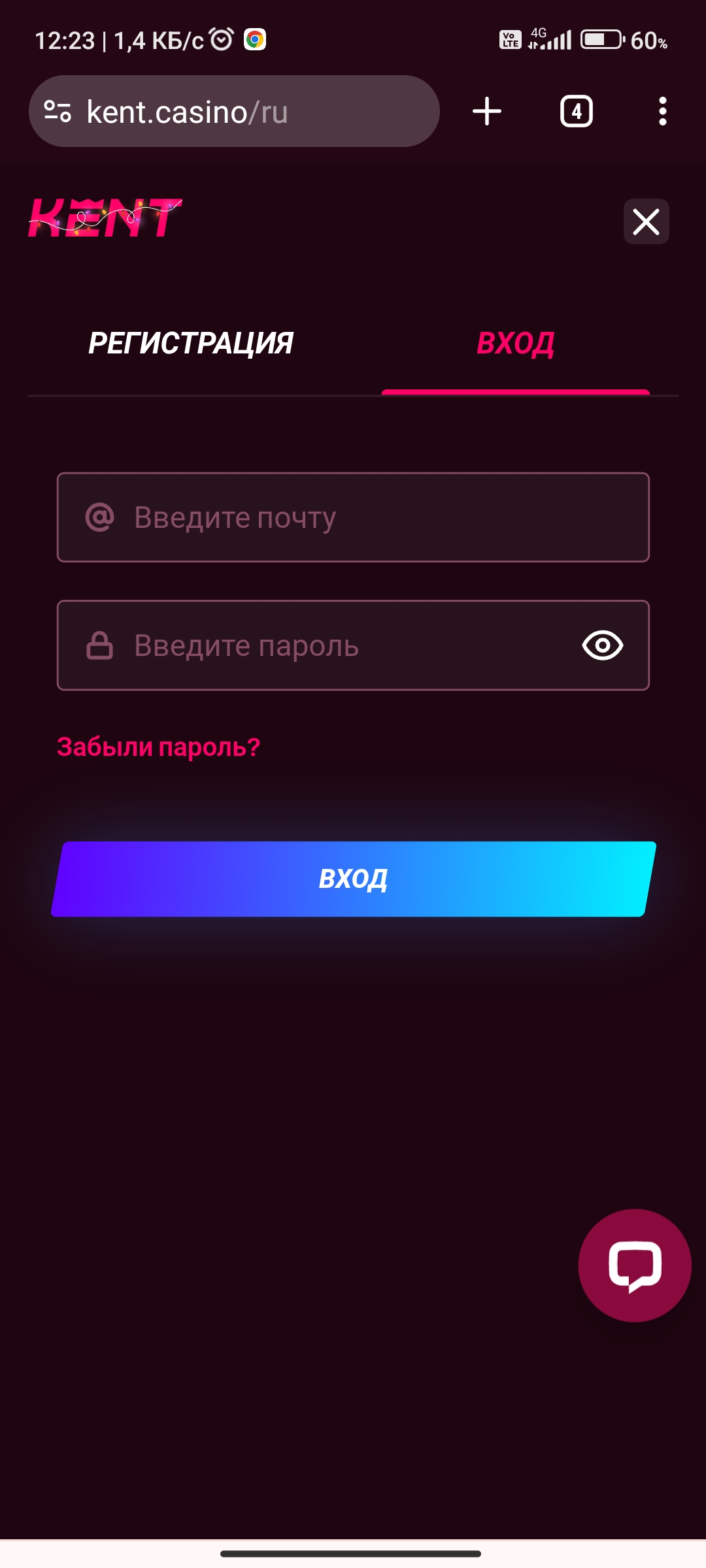This screenshot has height=1568, width=706.
Task: Close the login dialog
Action: 646,221
